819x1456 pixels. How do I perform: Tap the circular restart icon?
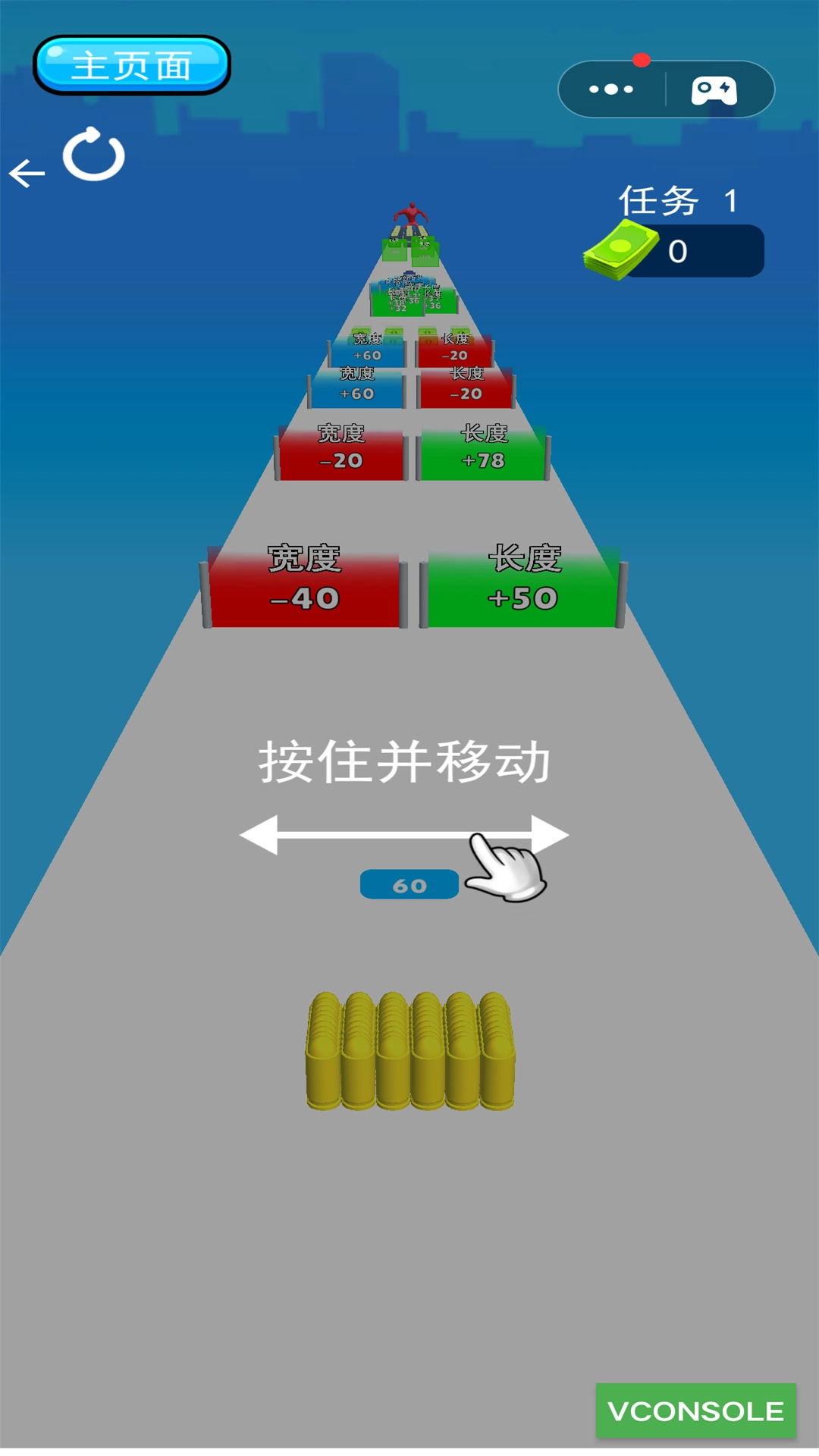(x=94, y=155)
